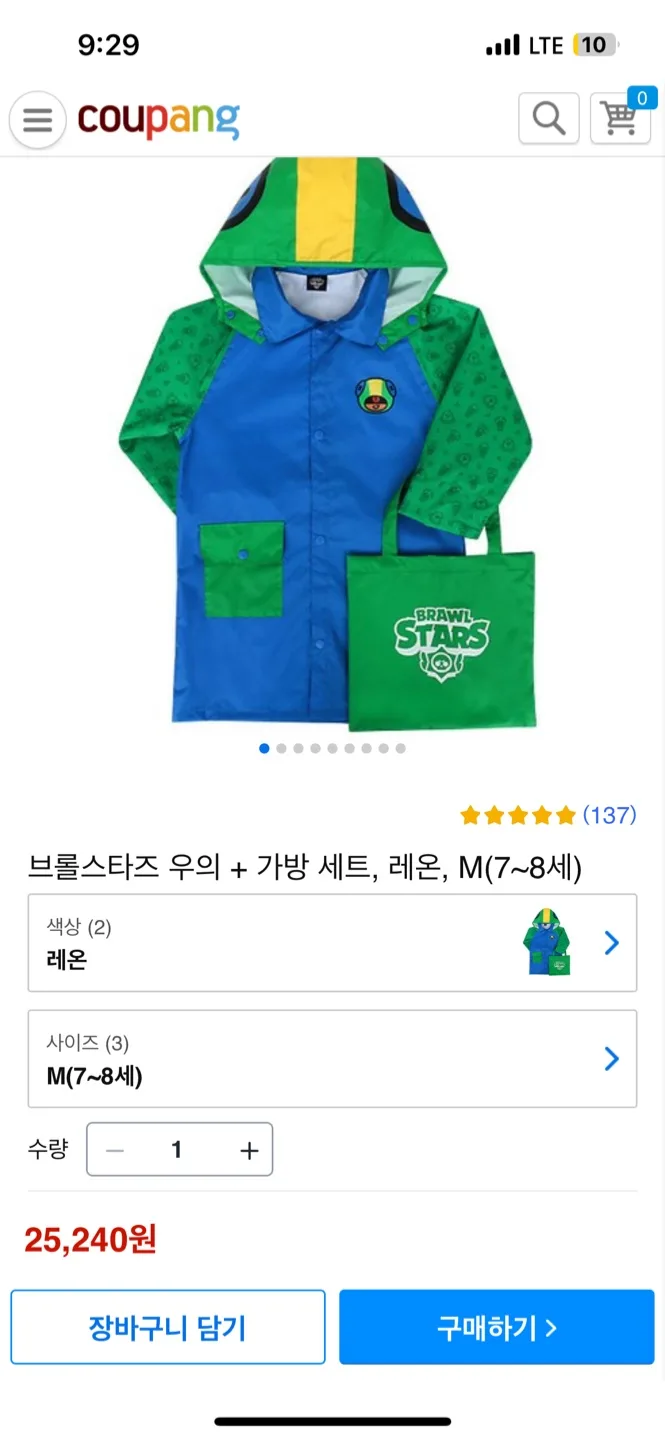Decrease quantity with the minus button

(x=115, y=1150)
